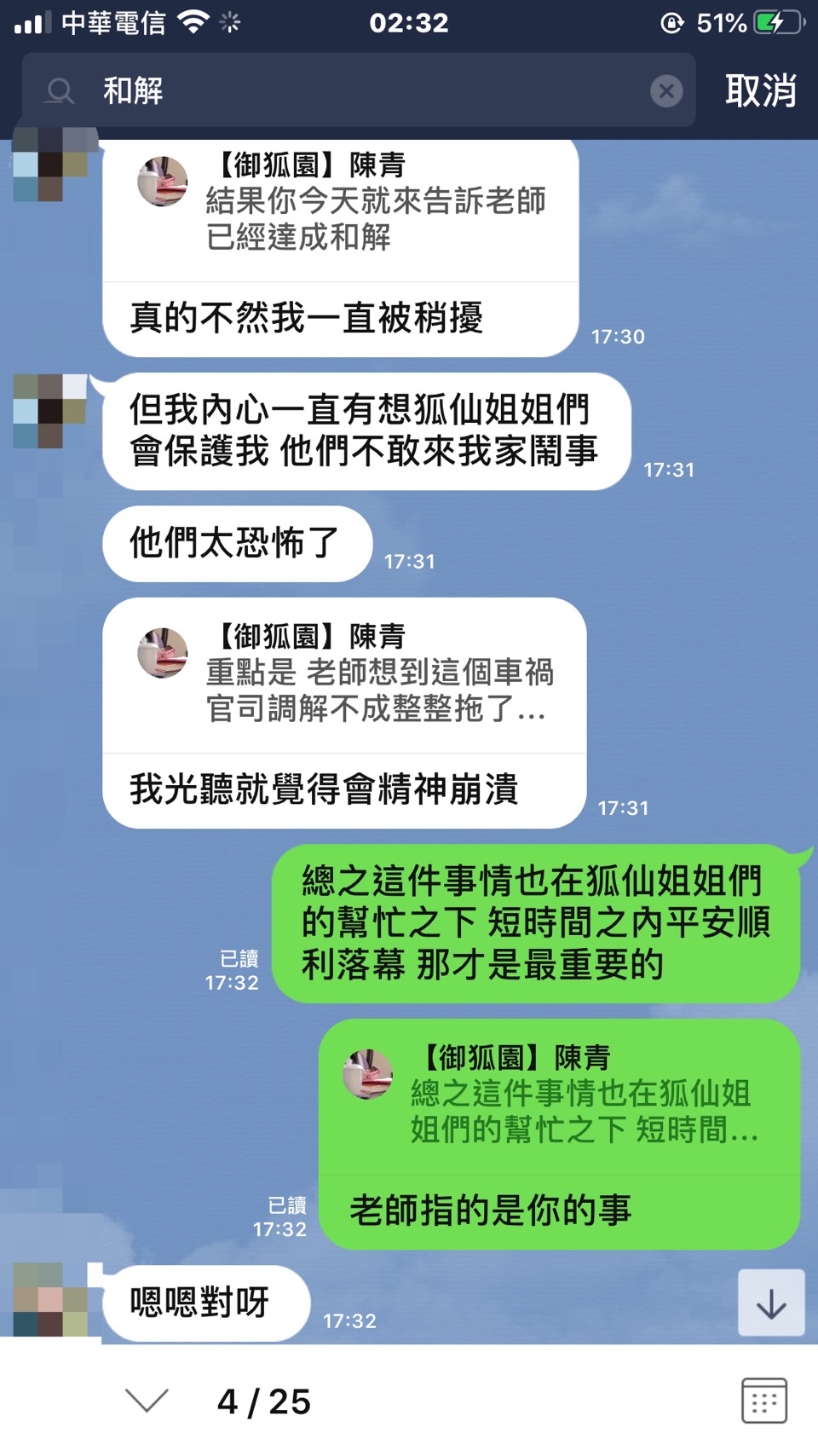Jump to latest message with down arrow

[770, 1303]
